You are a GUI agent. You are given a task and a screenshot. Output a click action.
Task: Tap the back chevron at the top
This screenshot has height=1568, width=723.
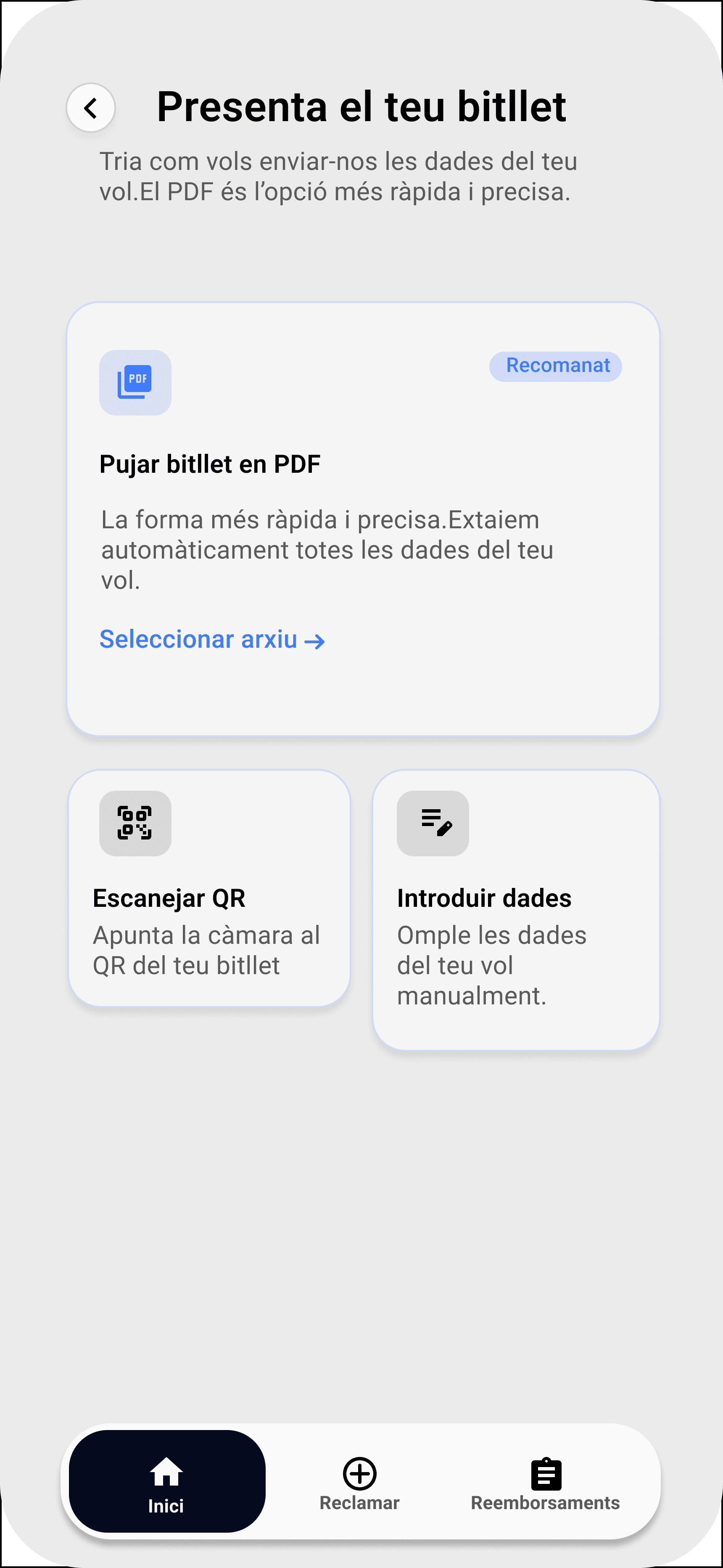coord(90,107)
